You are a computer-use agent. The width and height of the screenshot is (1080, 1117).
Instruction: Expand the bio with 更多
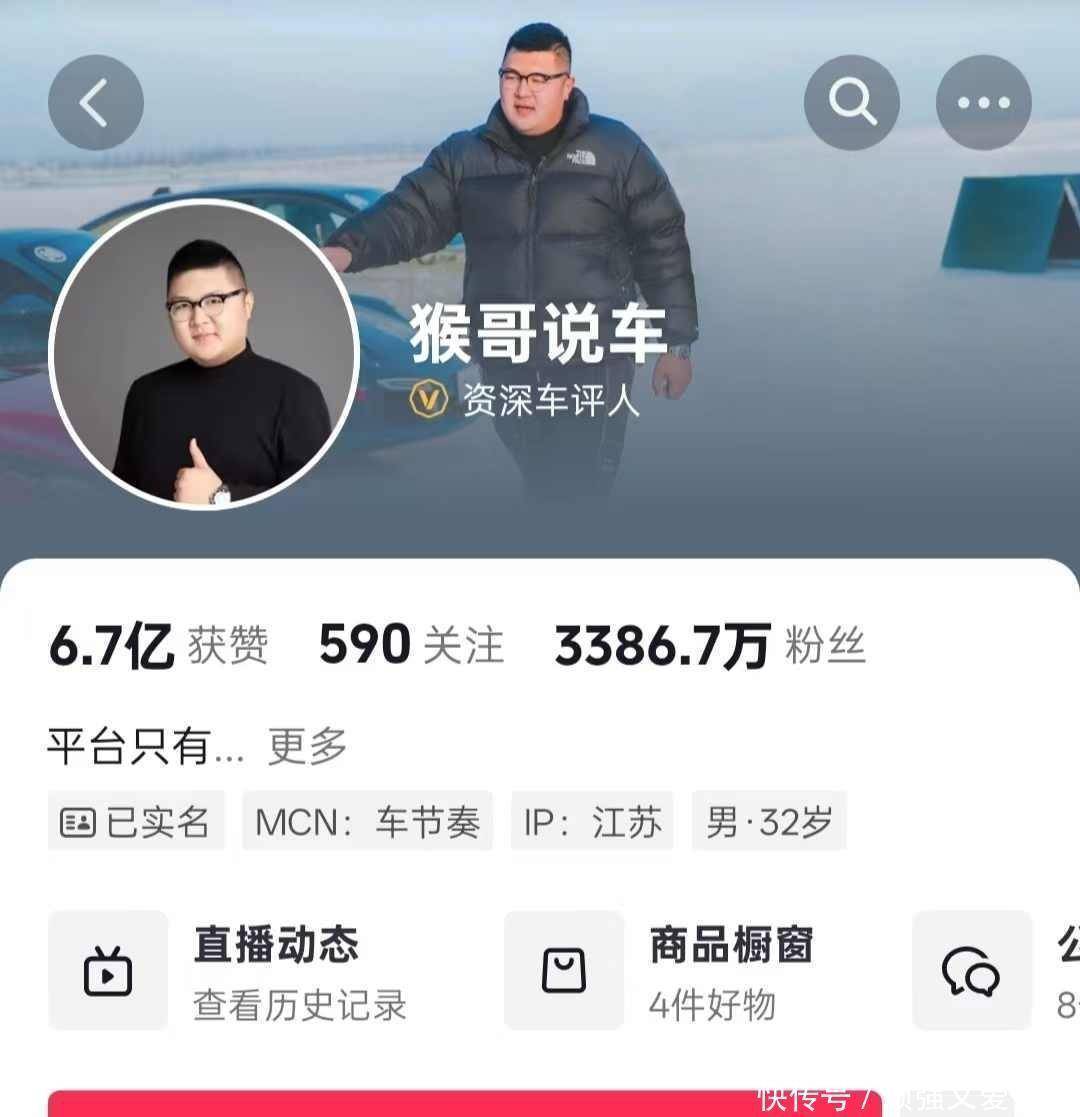tap(307, 746)
